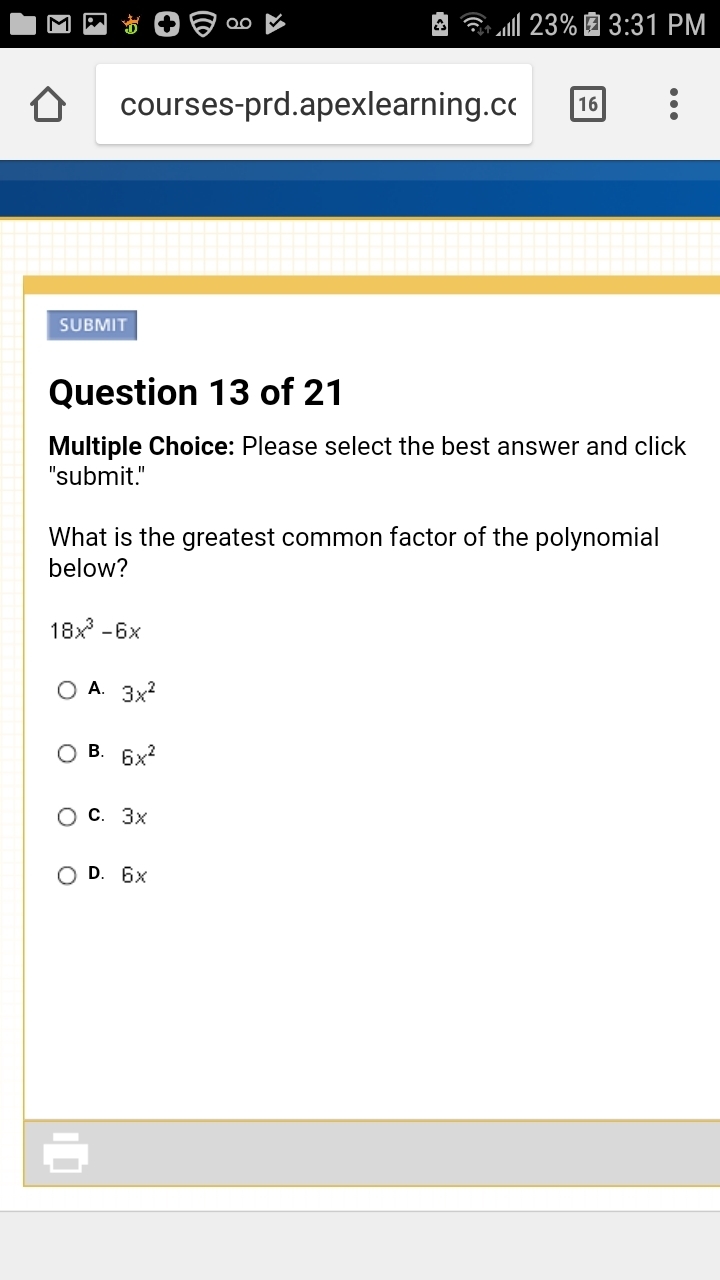Pick answer C, 3x

pyautogui.click(x=67, y=817)
